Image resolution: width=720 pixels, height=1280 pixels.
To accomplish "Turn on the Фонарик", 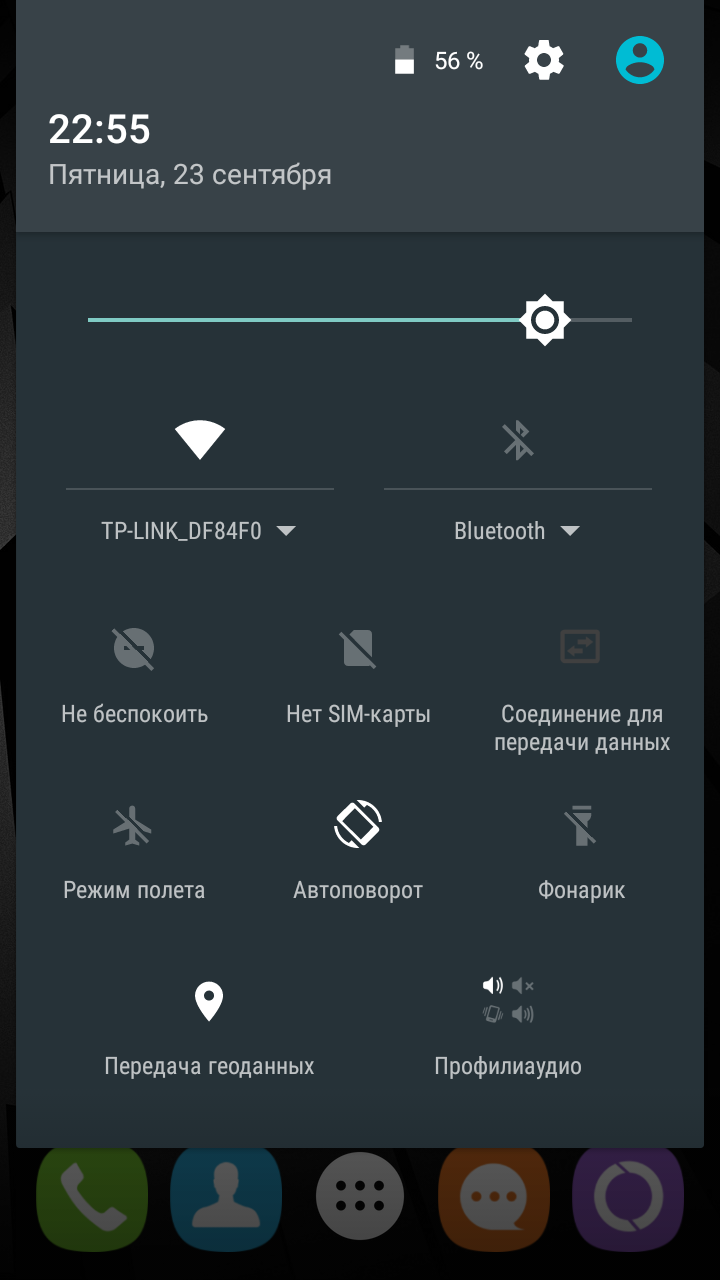I will point(581,826).
